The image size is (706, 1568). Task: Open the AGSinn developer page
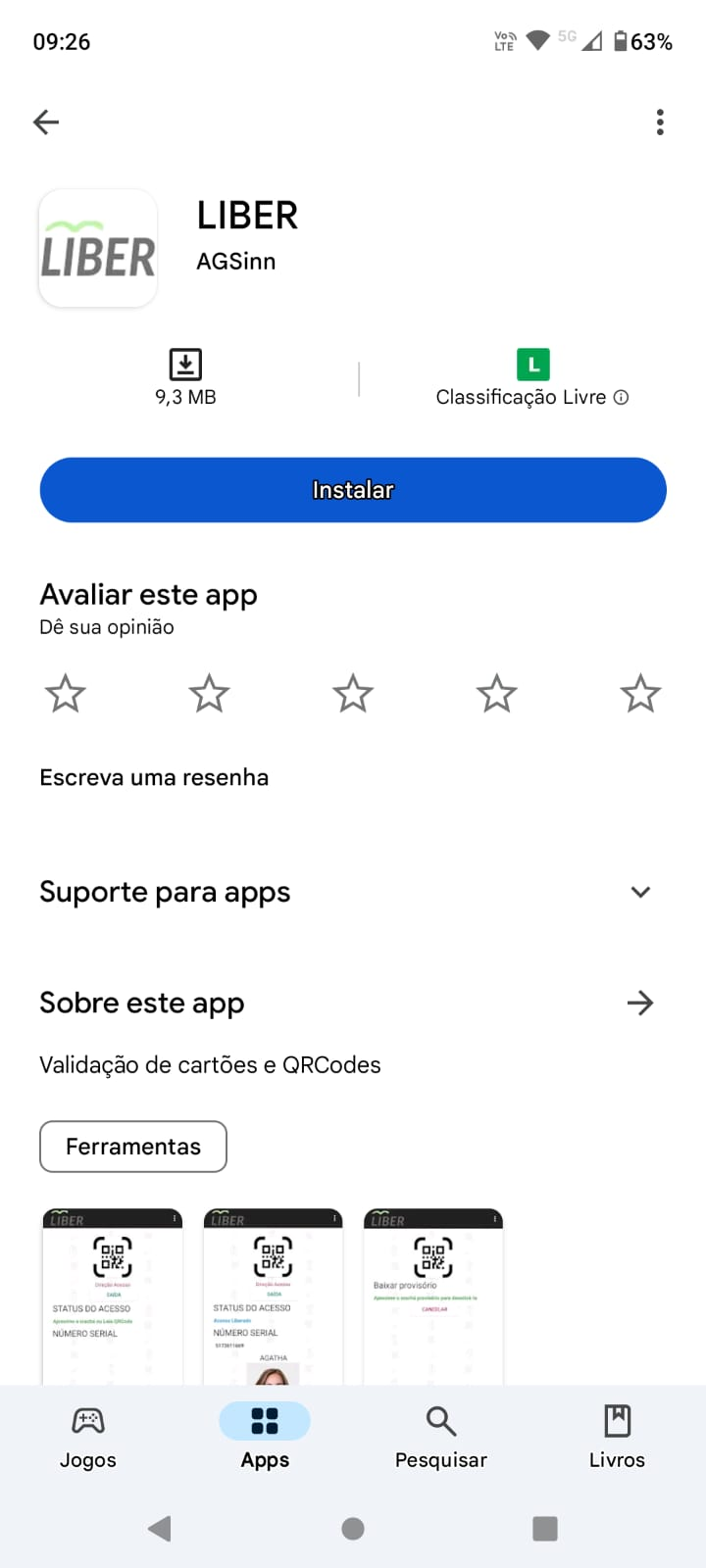tap(236, 262)
